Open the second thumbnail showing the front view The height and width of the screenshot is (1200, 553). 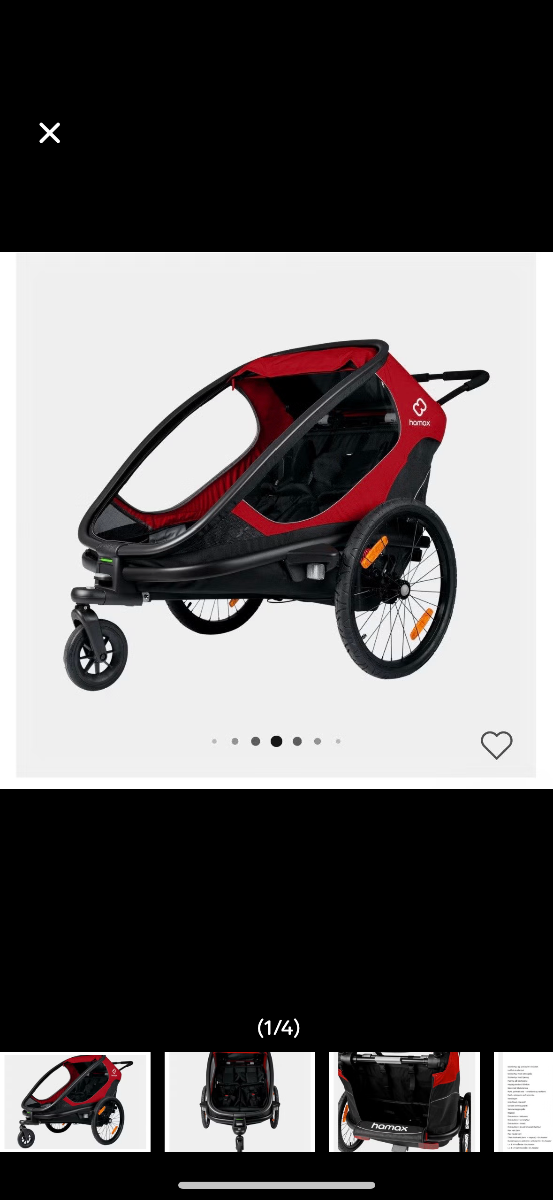[x=240, y=1102]
